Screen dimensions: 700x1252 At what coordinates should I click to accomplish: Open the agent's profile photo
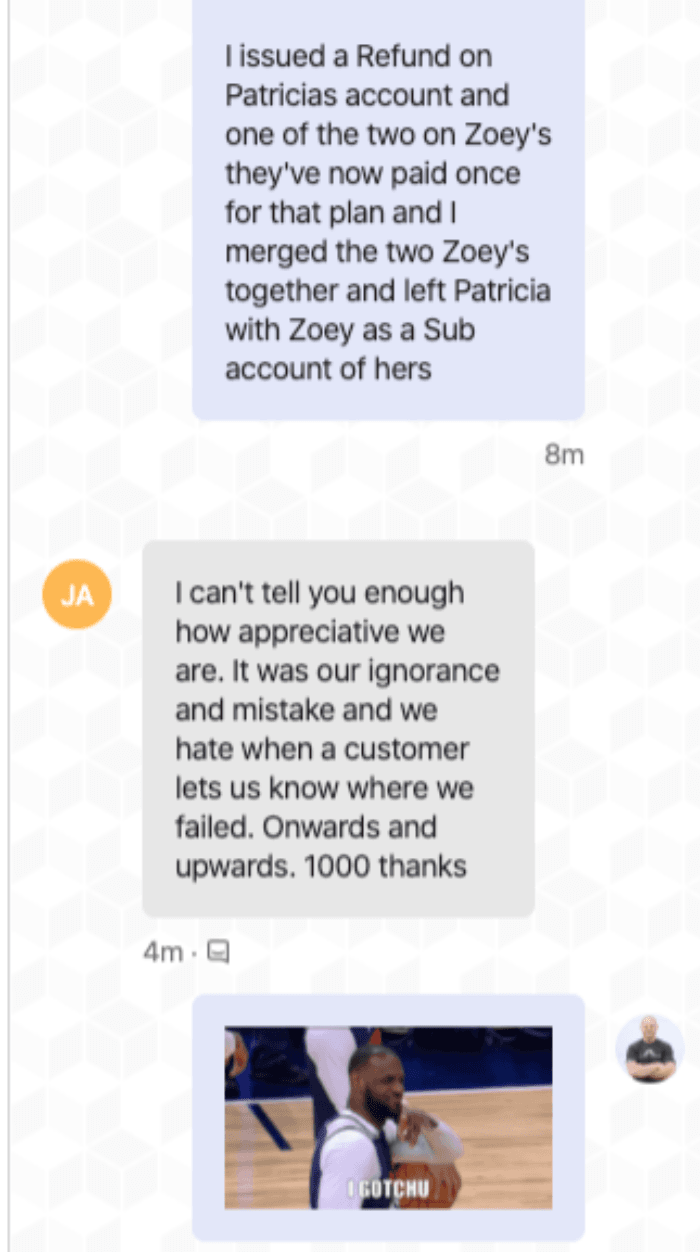click(x=650, y=1049)
